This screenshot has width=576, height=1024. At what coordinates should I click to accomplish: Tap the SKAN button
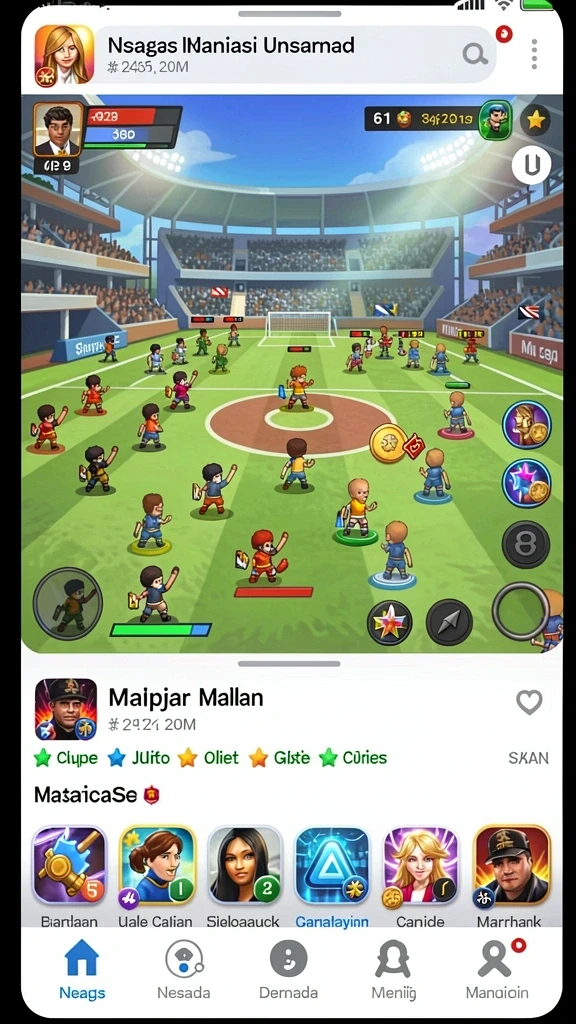pyautogui.click(x=528, y=758)
